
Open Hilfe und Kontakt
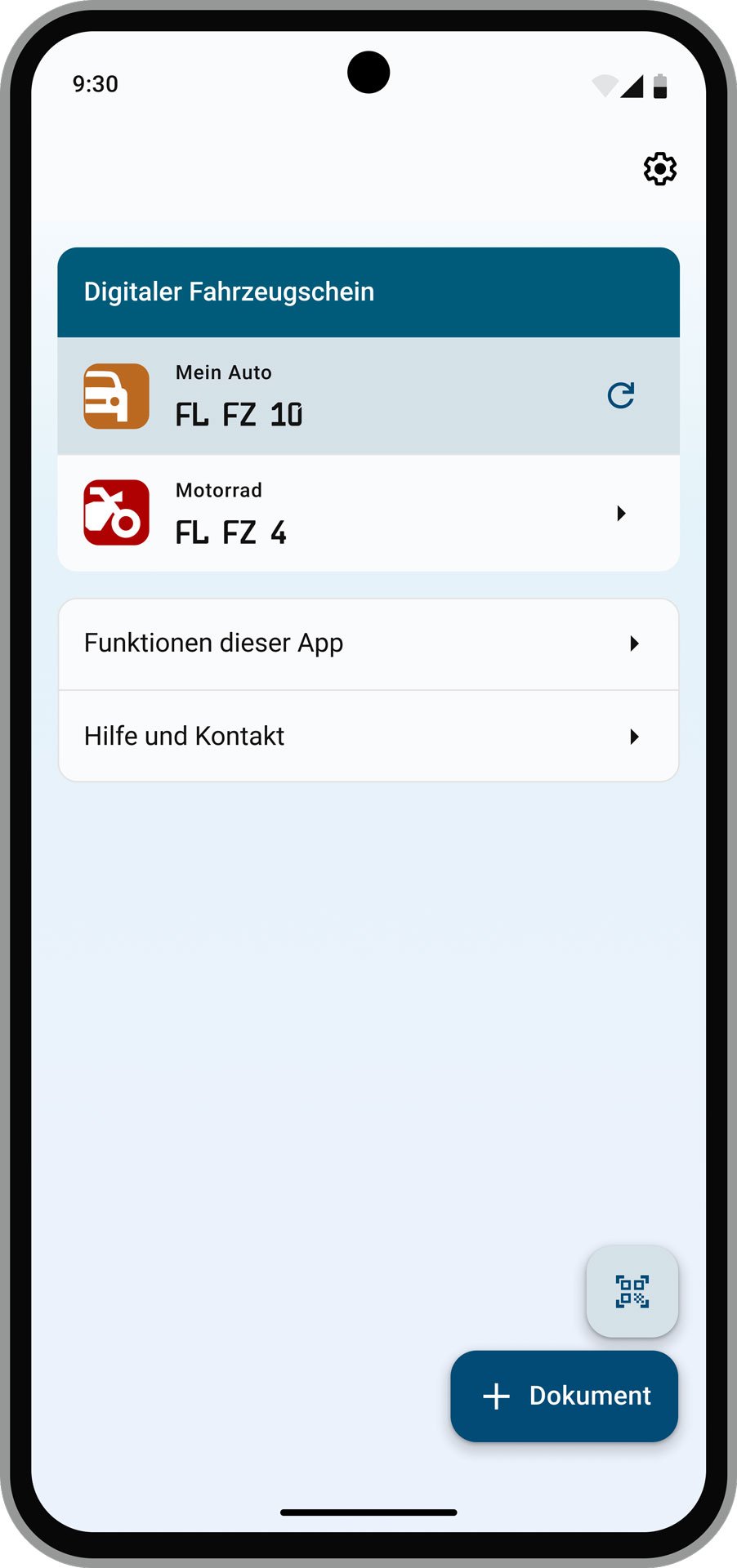coord(368,736)
